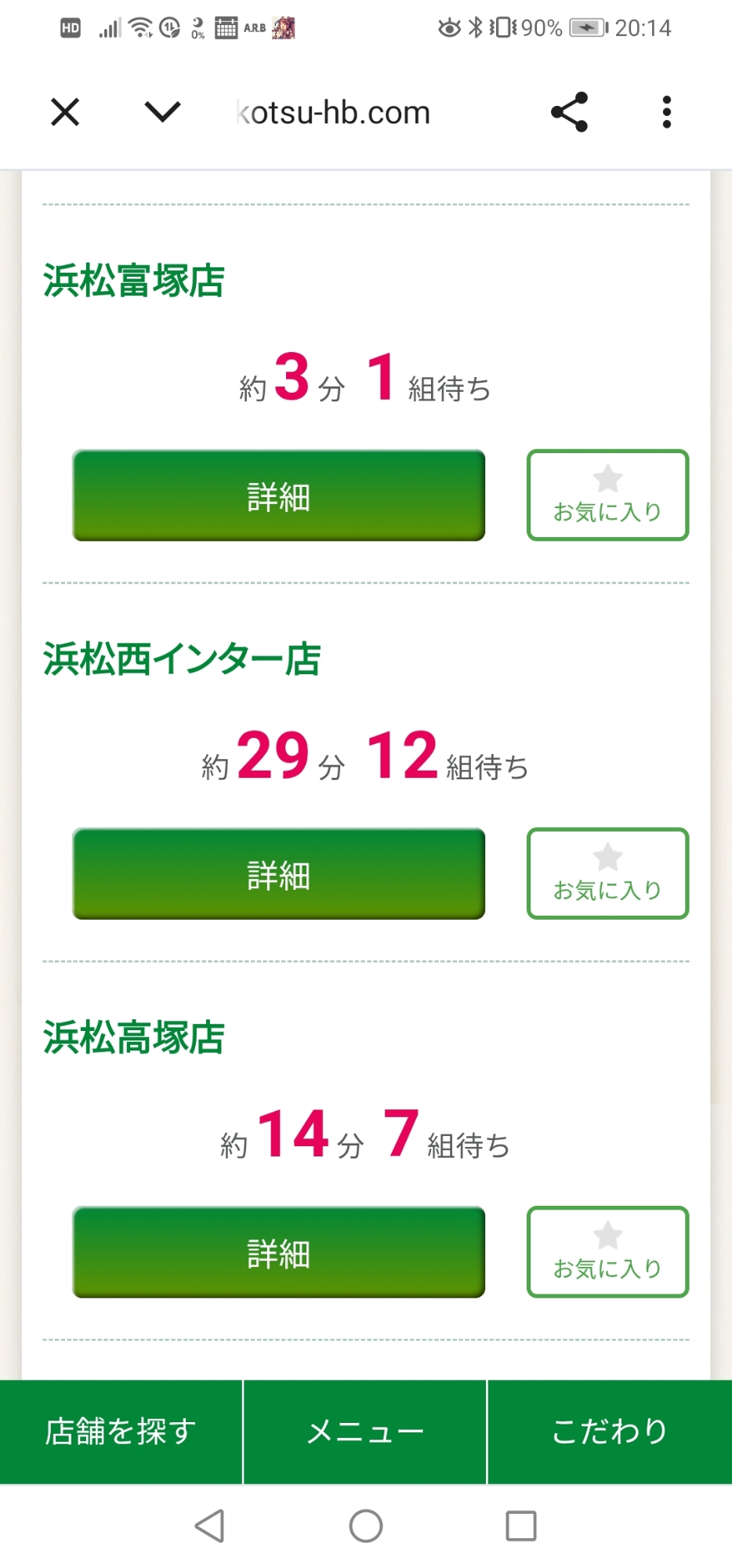This screenshot has width=732, height=1568.
Task: Close the browser tab with X
Action: pos(65,112)
